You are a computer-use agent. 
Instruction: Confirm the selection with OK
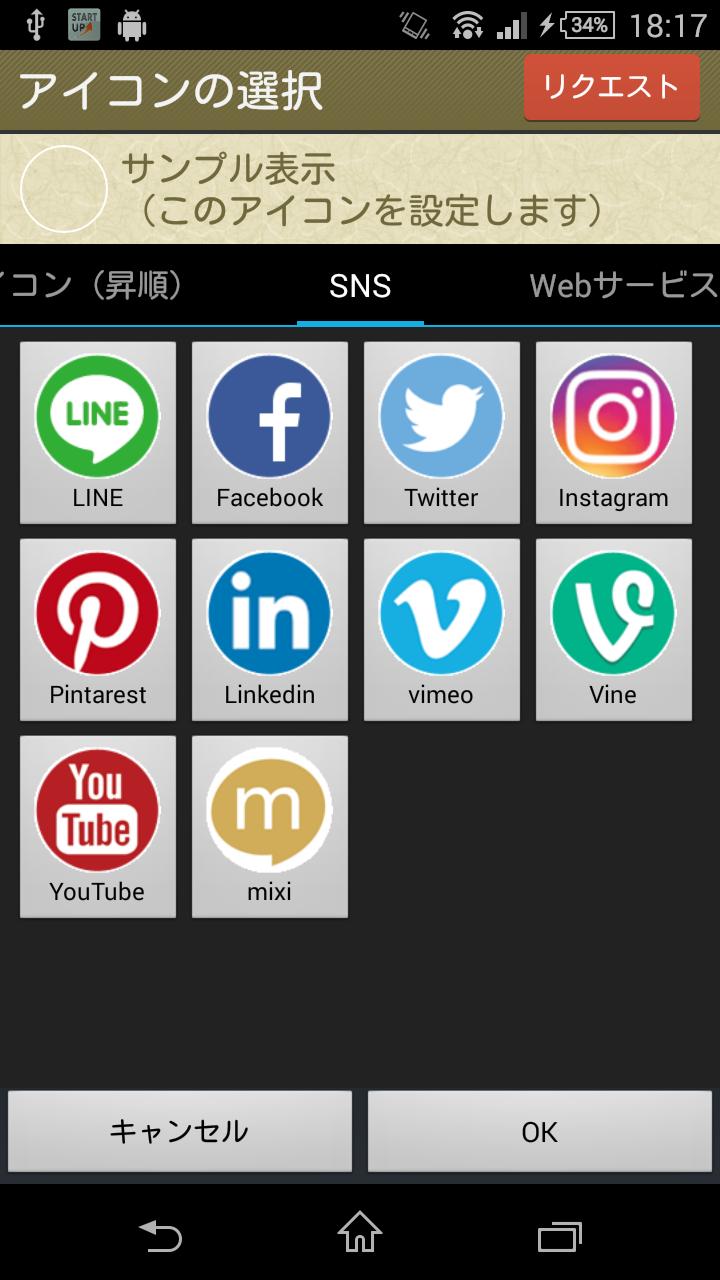tap(540, 1131)
